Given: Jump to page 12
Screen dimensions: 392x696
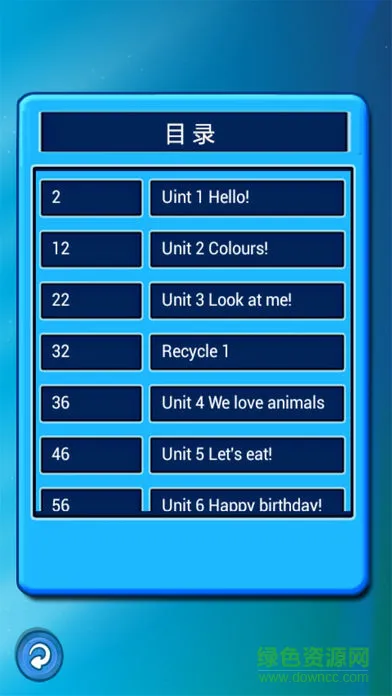Looking at the screenshot, I should tap(91, 249).
